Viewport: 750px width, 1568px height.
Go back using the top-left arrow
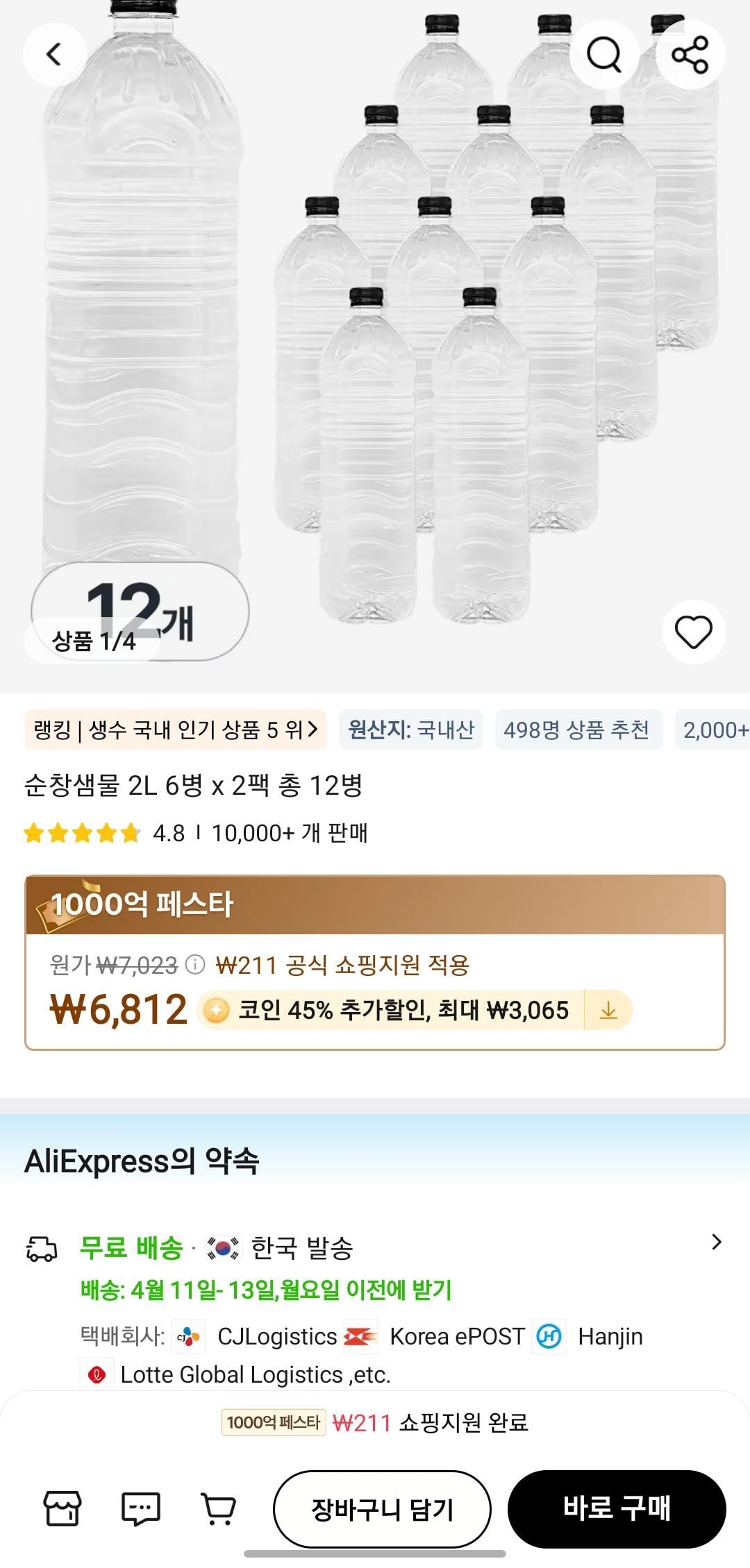point(55,55)
